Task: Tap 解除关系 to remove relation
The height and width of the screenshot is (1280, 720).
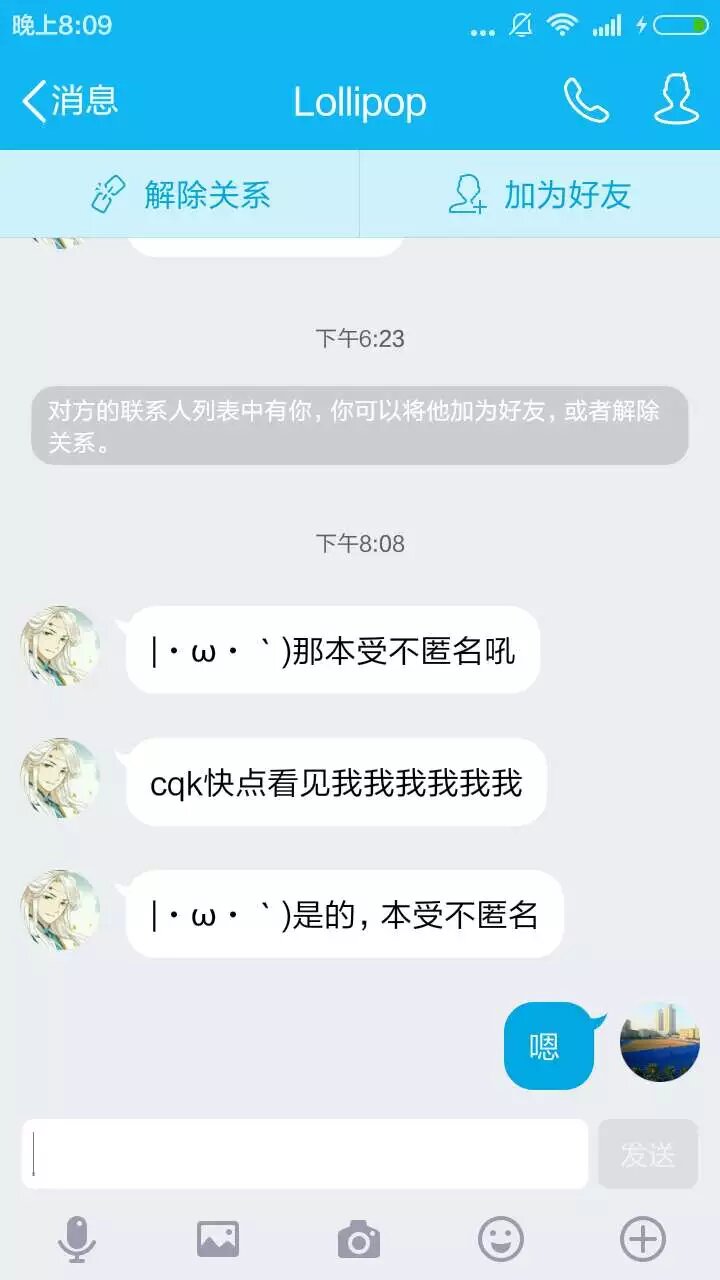Action: [180, 195]
